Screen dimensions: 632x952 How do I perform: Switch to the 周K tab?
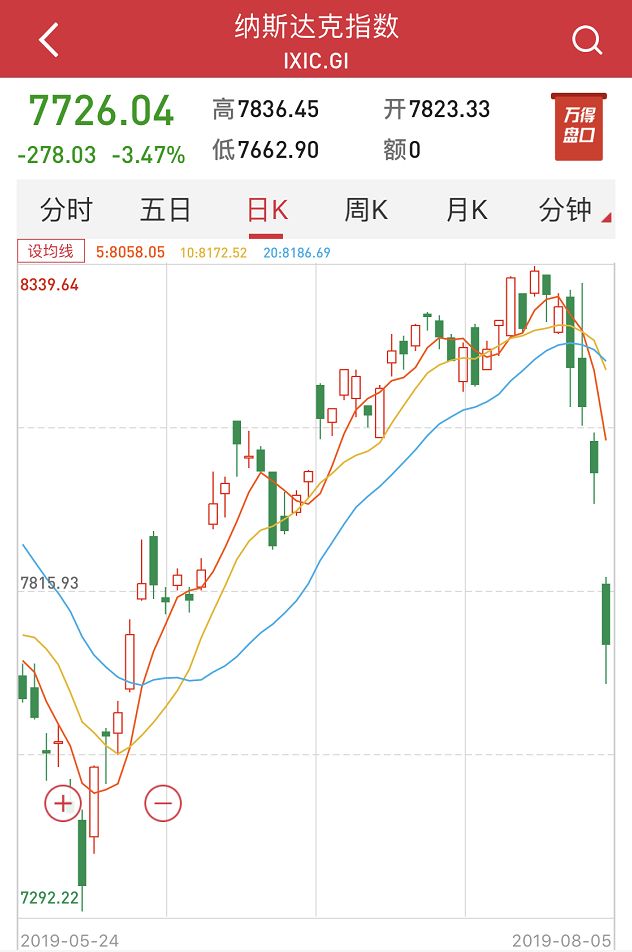click(366, 210)
